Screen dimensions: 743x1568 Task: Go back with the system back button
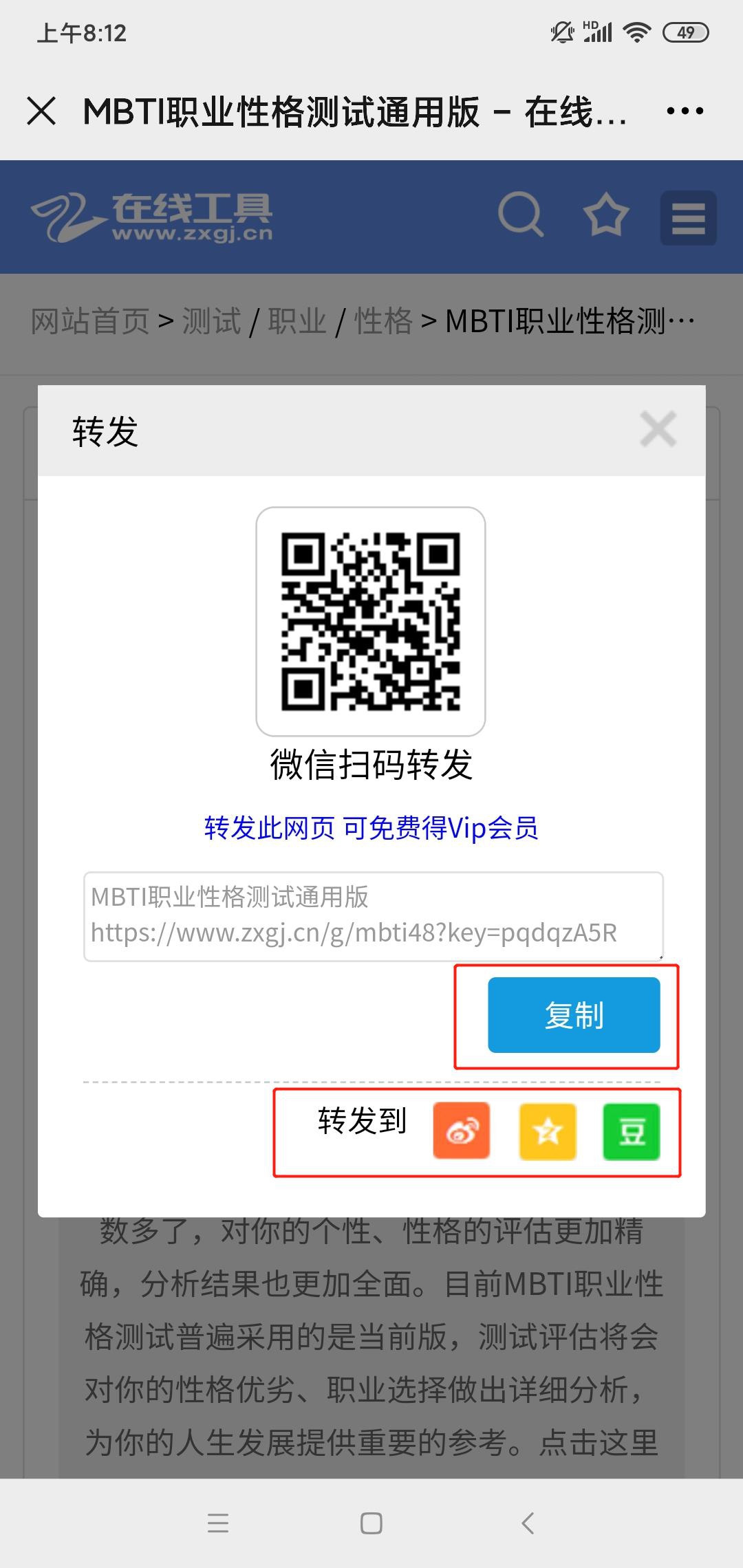click(527, 1523)
